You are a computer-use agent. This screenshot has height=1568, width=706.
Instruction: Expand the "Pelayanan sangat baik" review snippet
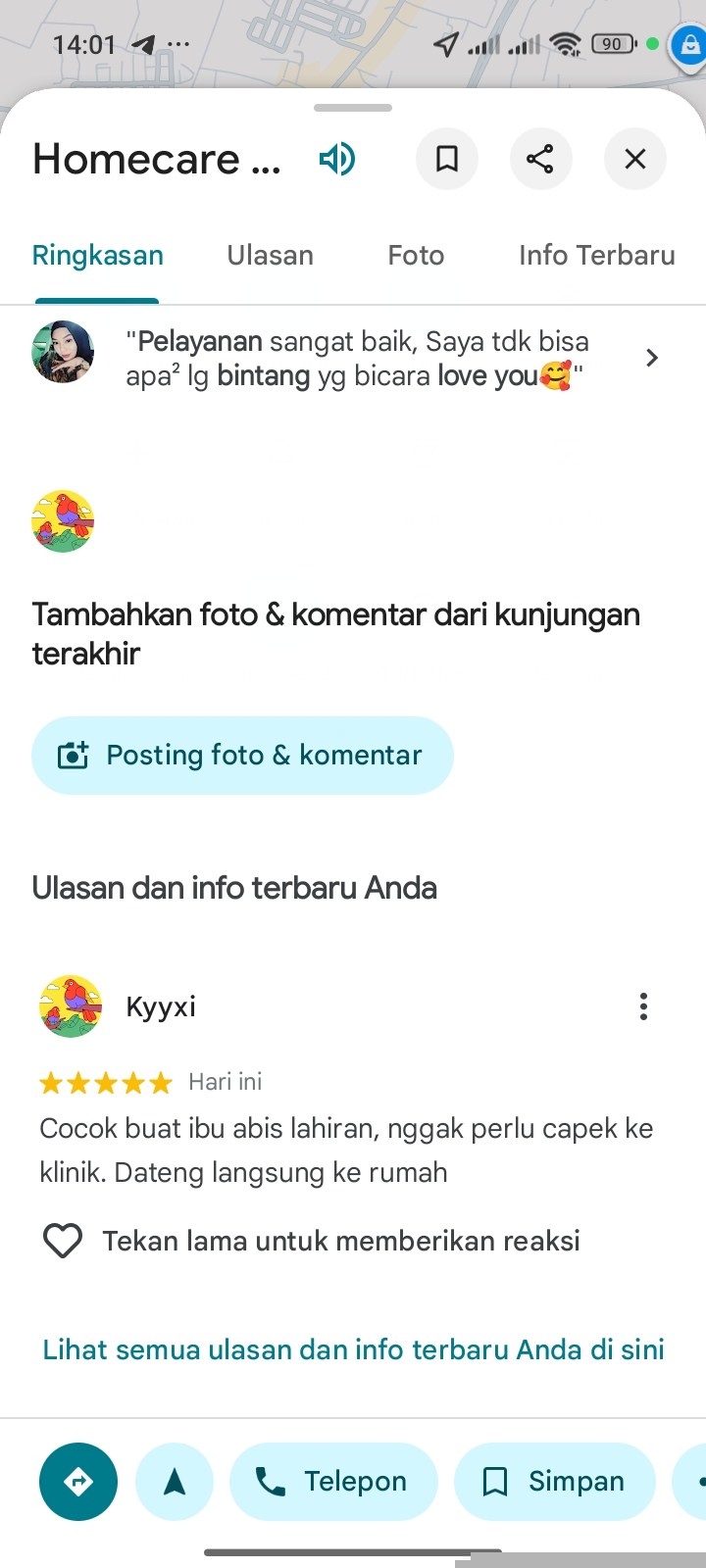tap(651, 358)
